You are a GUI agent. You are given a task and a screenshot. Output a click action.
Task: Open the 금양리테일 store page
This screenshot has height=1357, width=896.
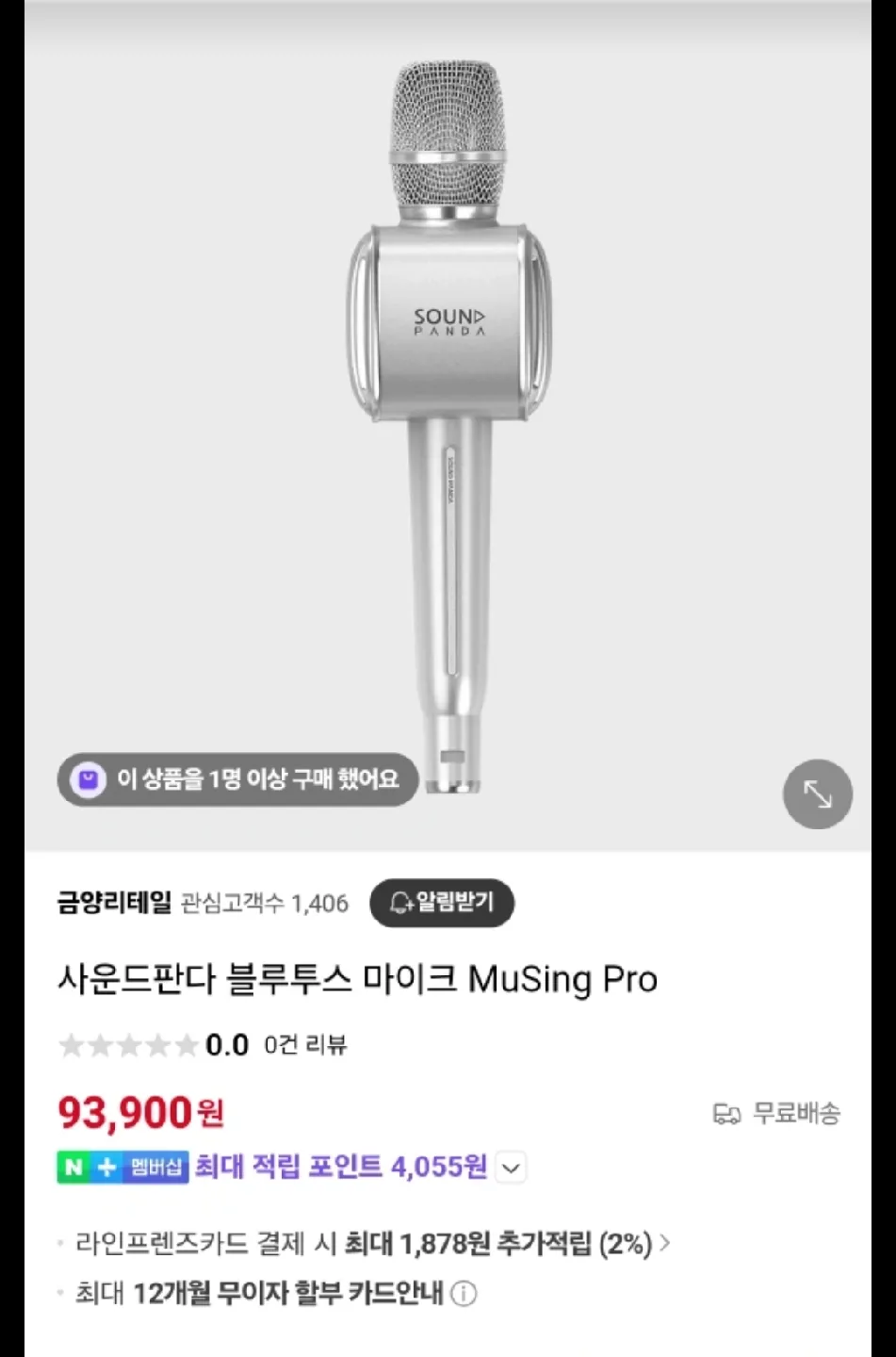click(114, 903)
